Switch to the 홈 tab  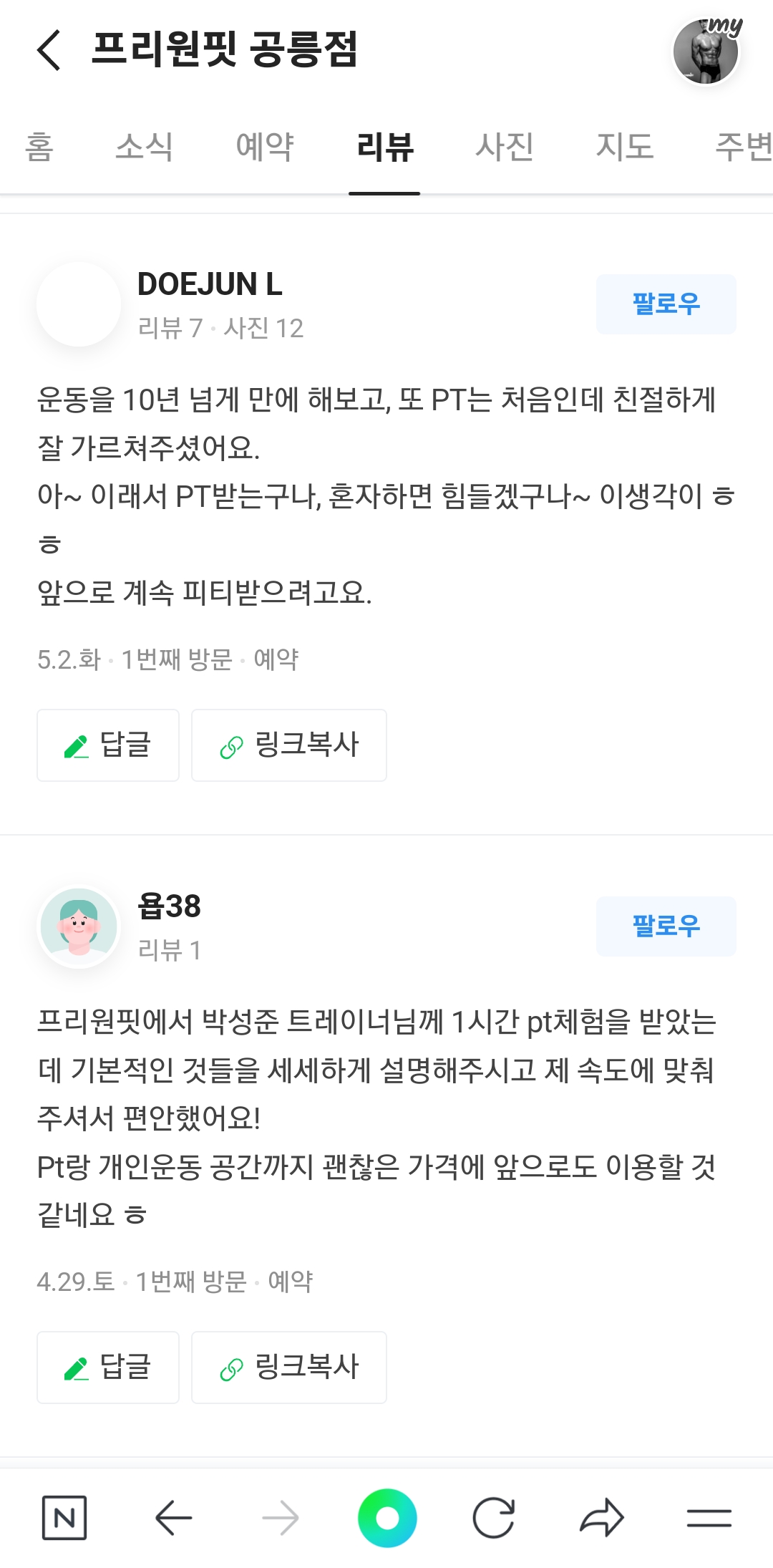click(39, 147)
